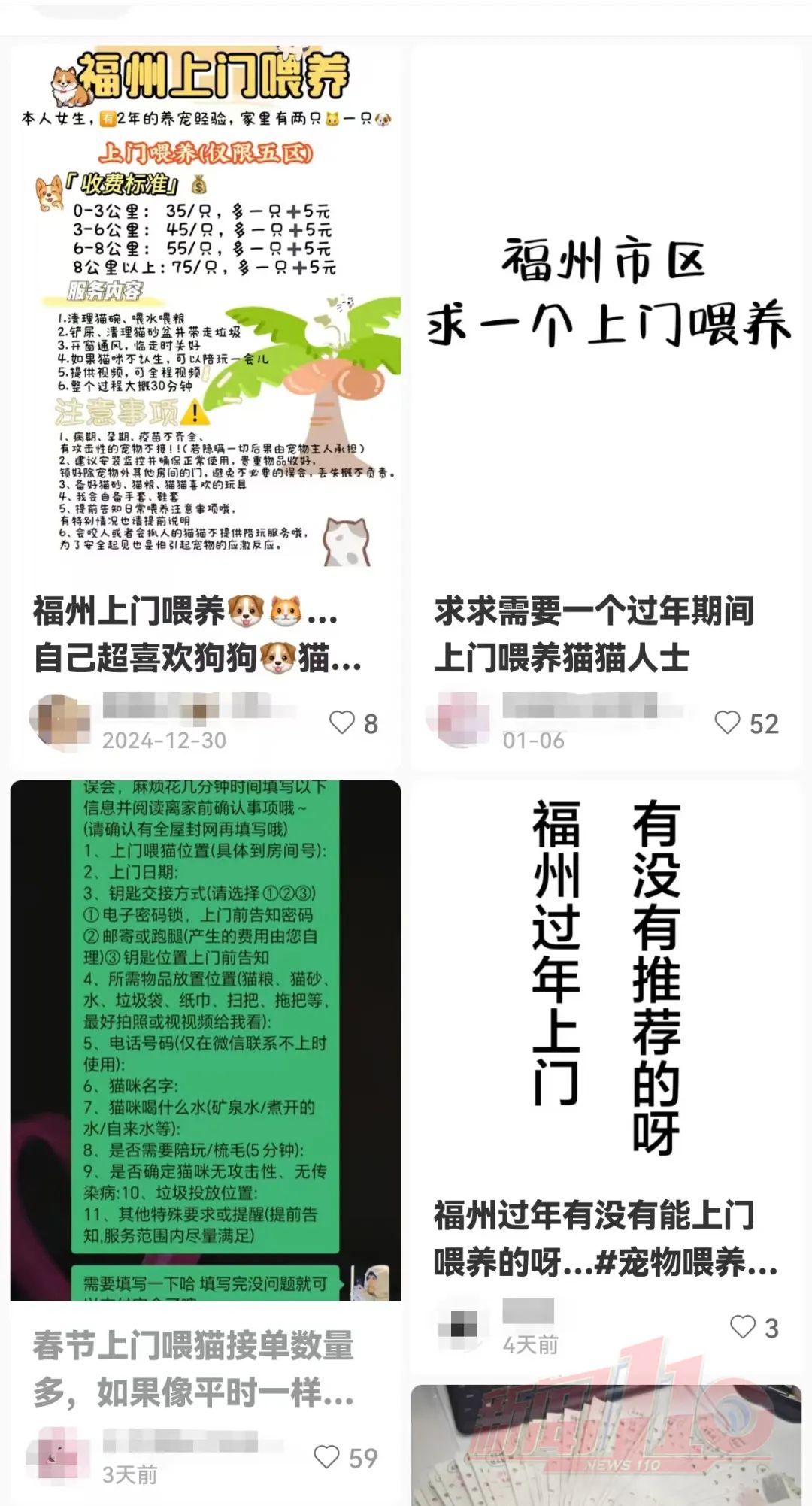Image resolution: width=812 pixels, height=1506 pixels.
Task: View author avatar of the 2024-12-30 post
Action: 59,722
